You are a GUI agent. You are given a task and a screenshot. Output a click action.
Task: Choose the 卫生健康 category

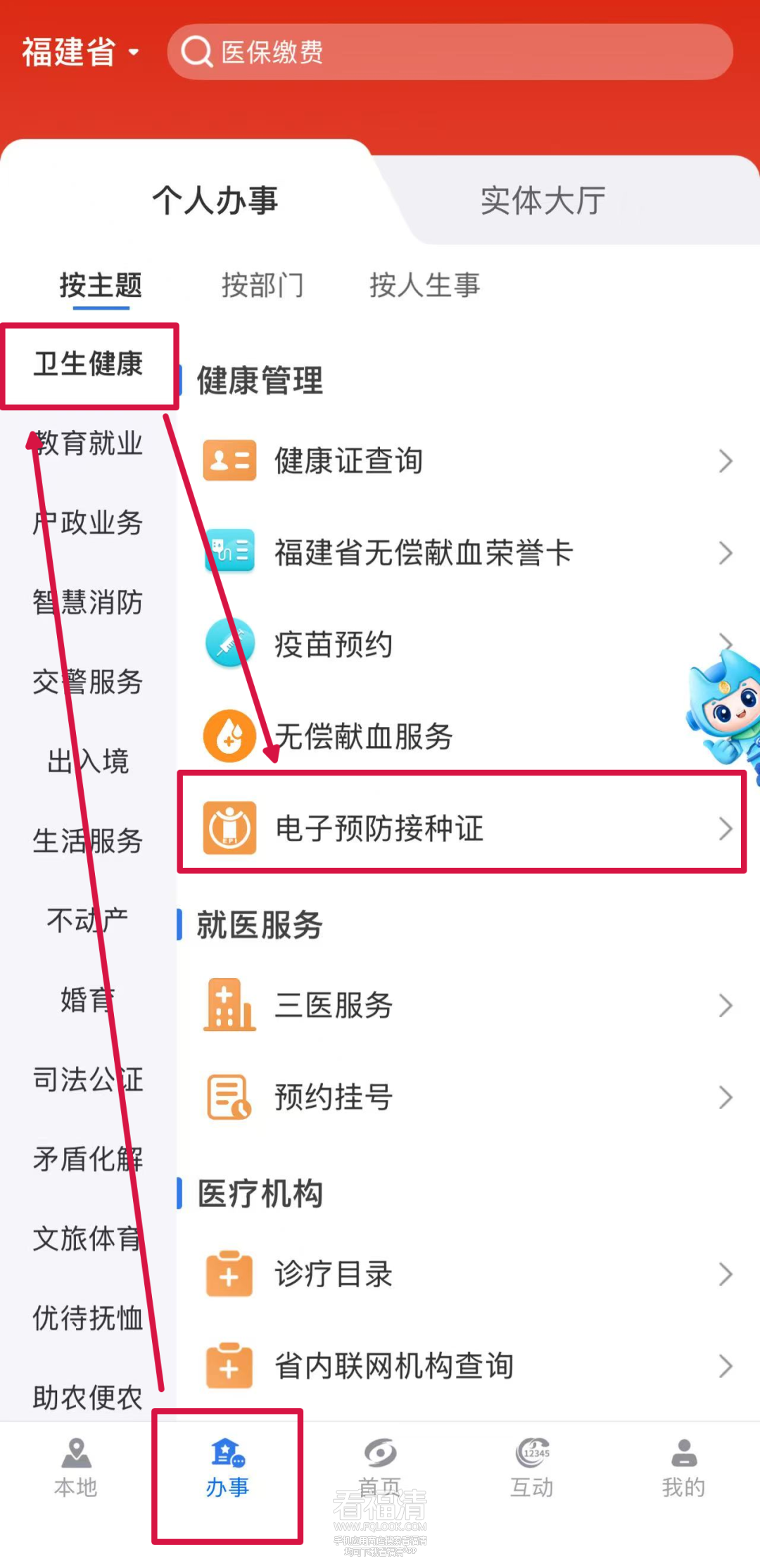(89, 364)
